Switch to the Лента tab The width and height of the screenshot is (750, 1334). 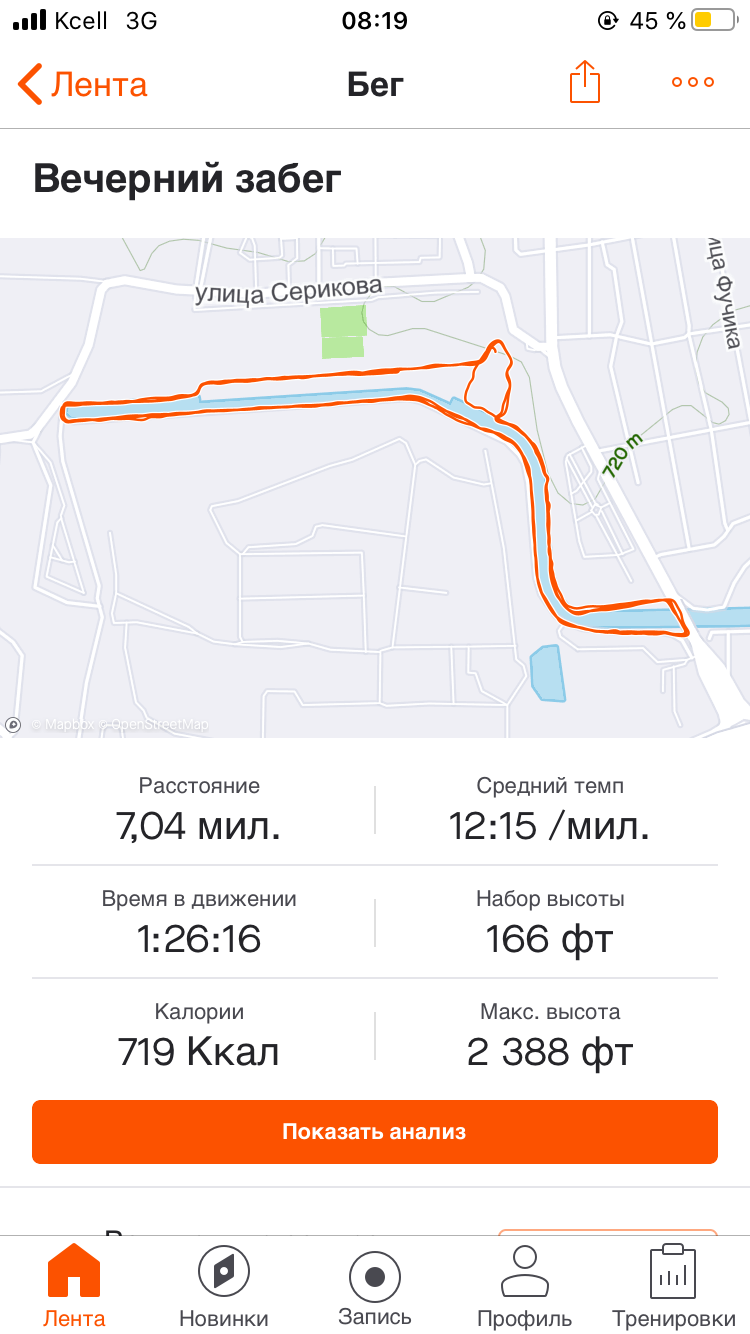74,1286
